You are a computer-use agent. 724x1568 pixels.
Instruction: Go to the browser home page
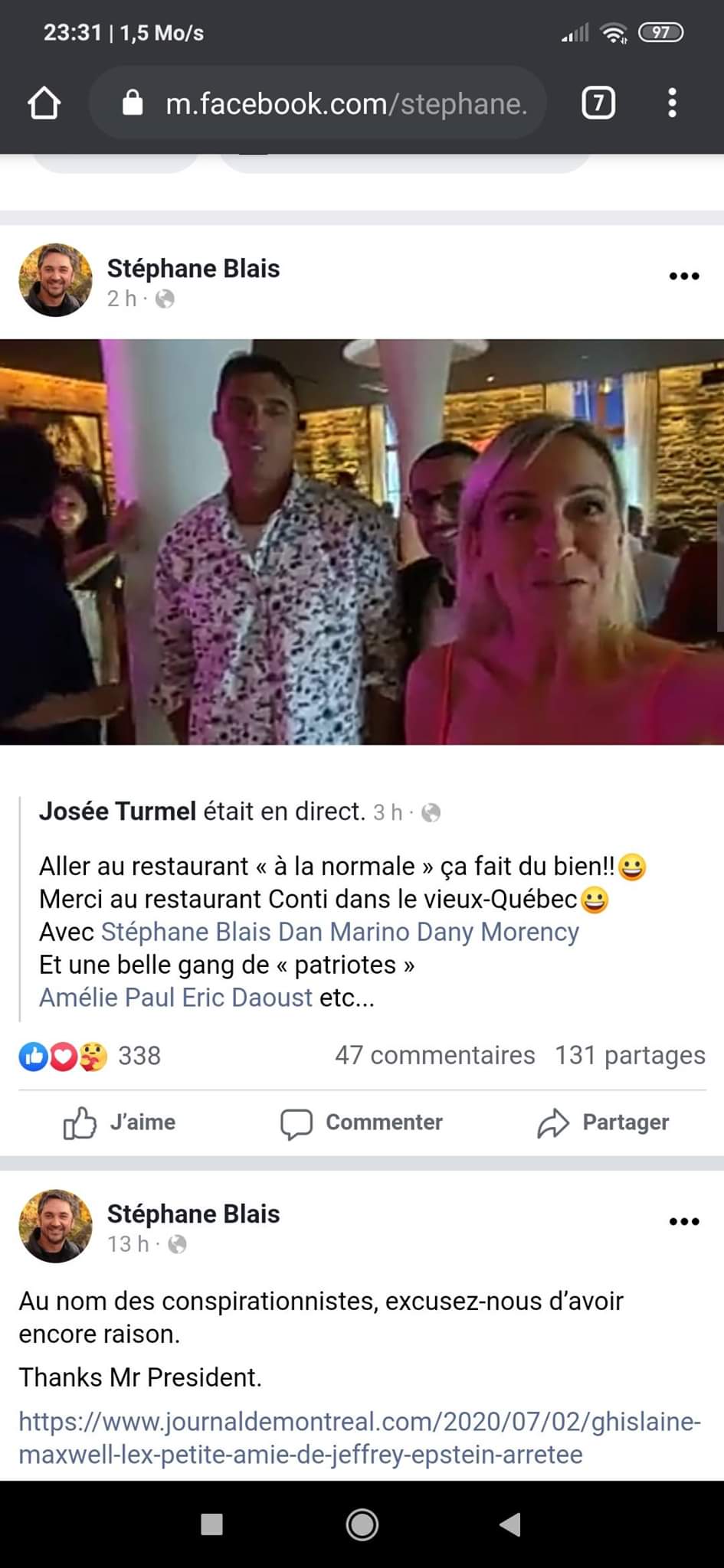coord(44,103)
